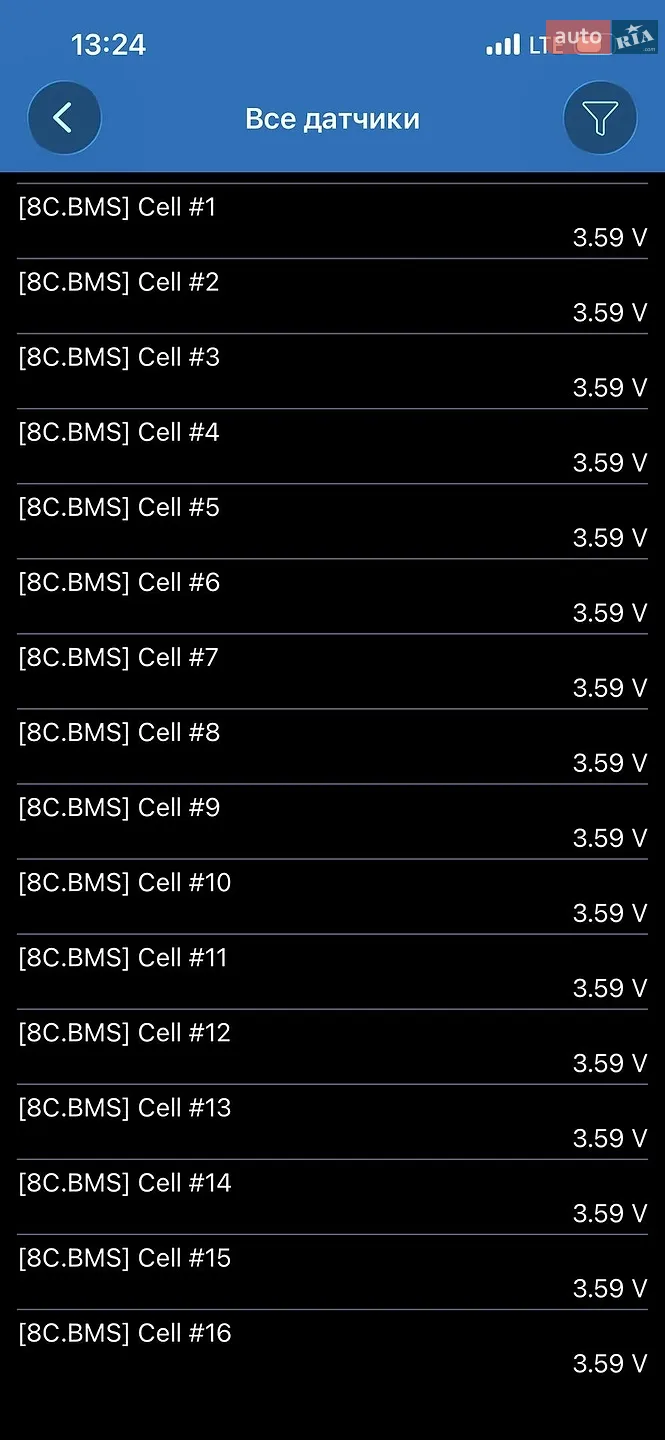The height and width of the screenshot is (1440, 665).
Task: Select the Cell #4 sensor entry
Action: pyautogui.click(x=332, y=446)
